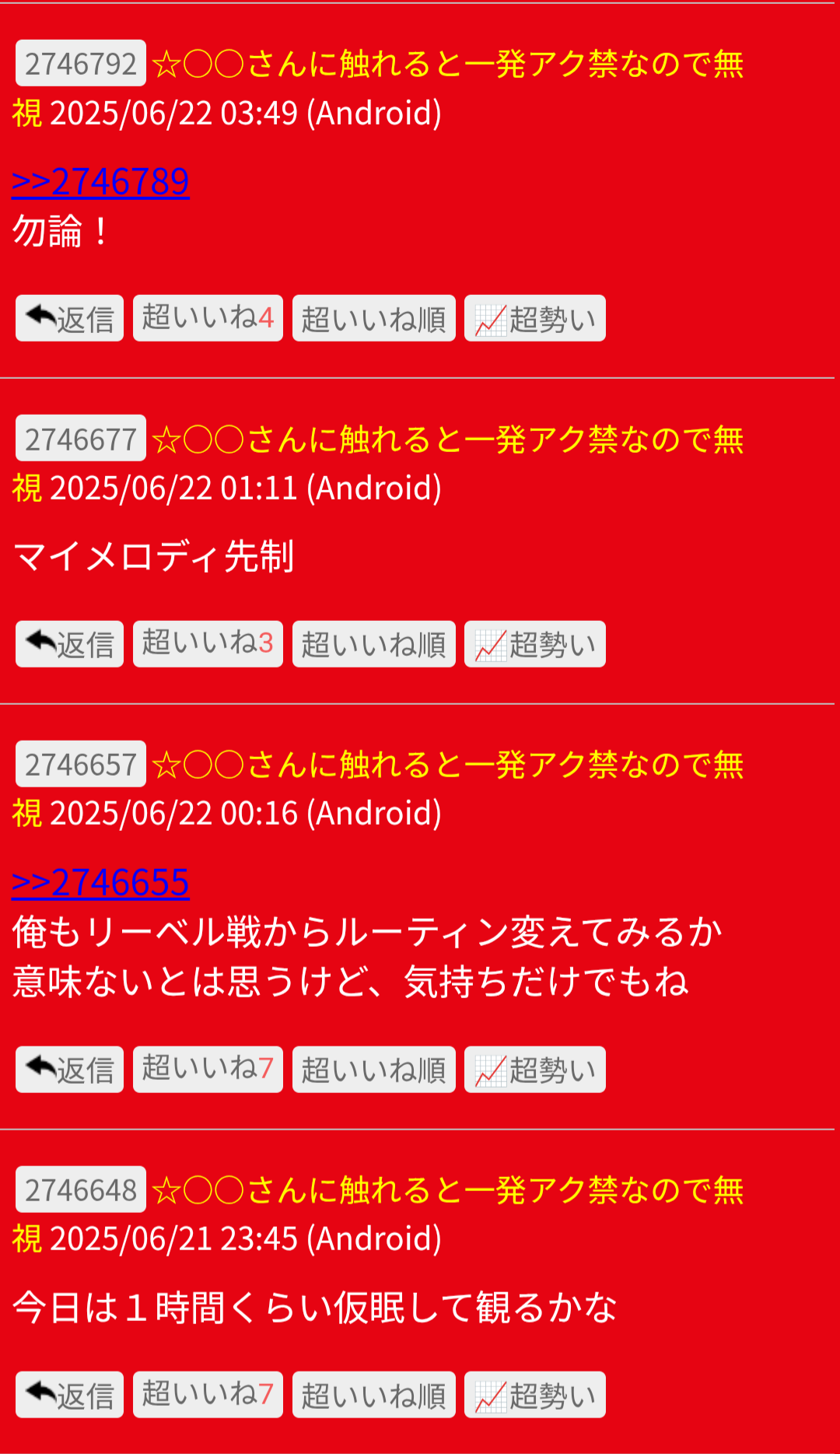The image size is (840, 1454).
Task: Tap 超勢い under post 2746657
Action: pyautogui.click(x=535, y=1070)
